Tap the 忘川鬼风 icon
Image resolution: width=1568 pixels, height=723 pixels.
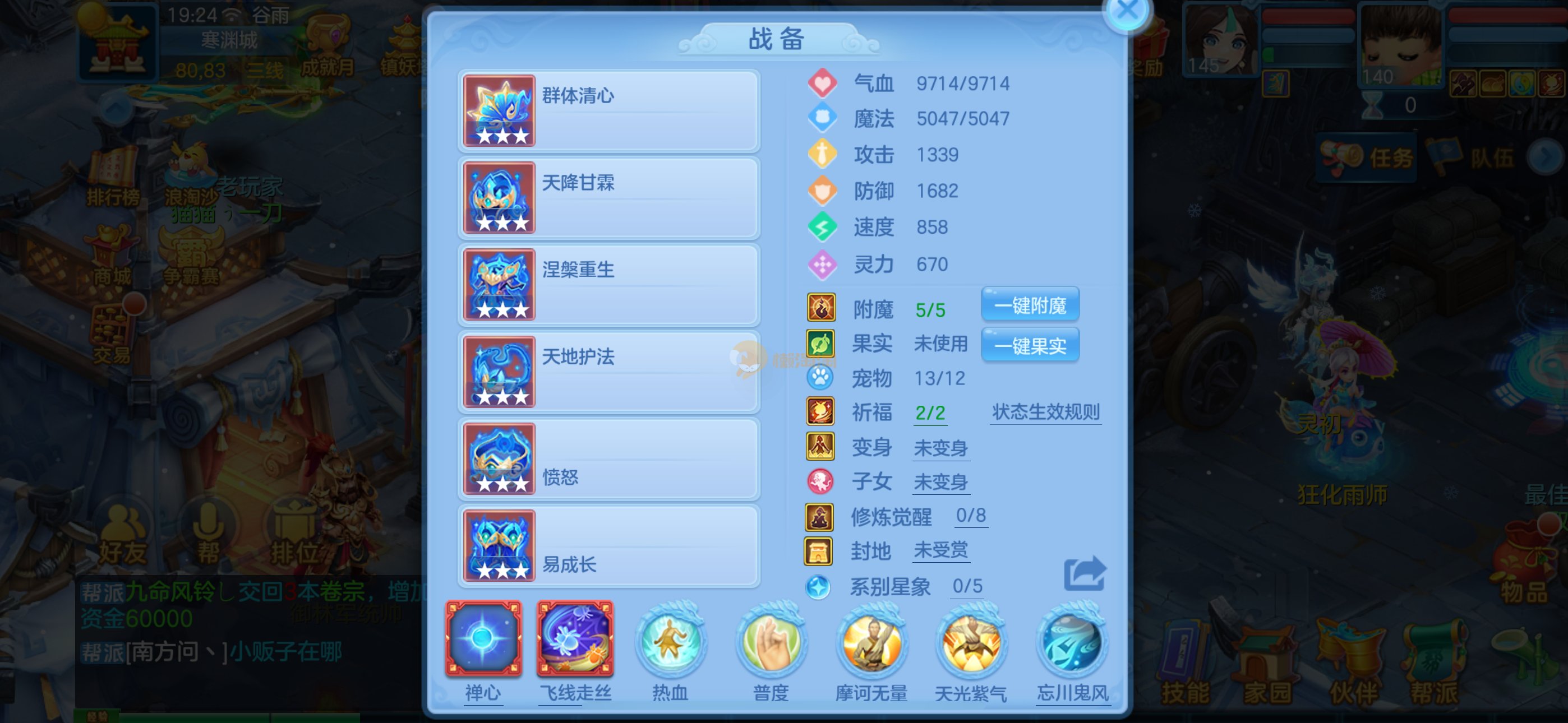point(1072,643)
